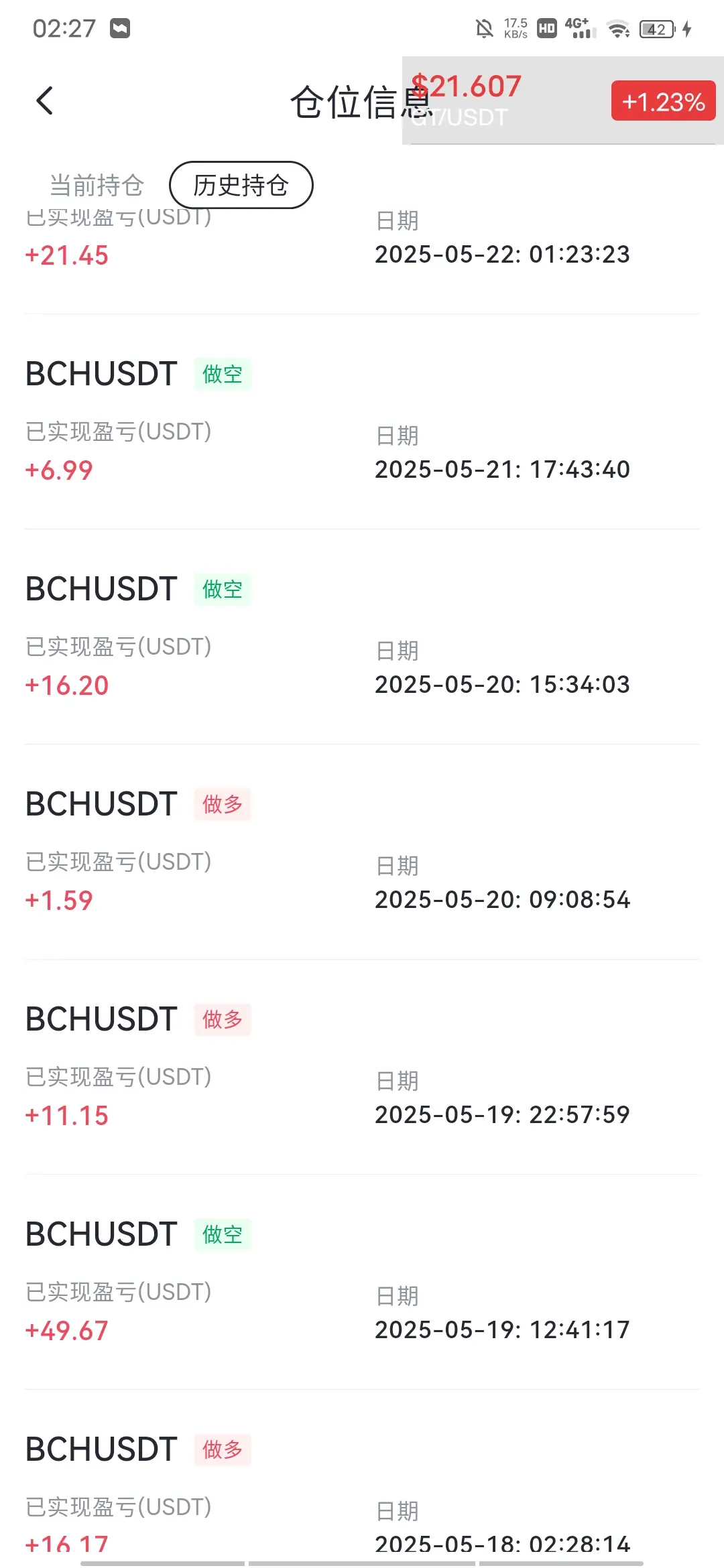
Task: Go back from the 仓位信息 page
Action: 44,101
